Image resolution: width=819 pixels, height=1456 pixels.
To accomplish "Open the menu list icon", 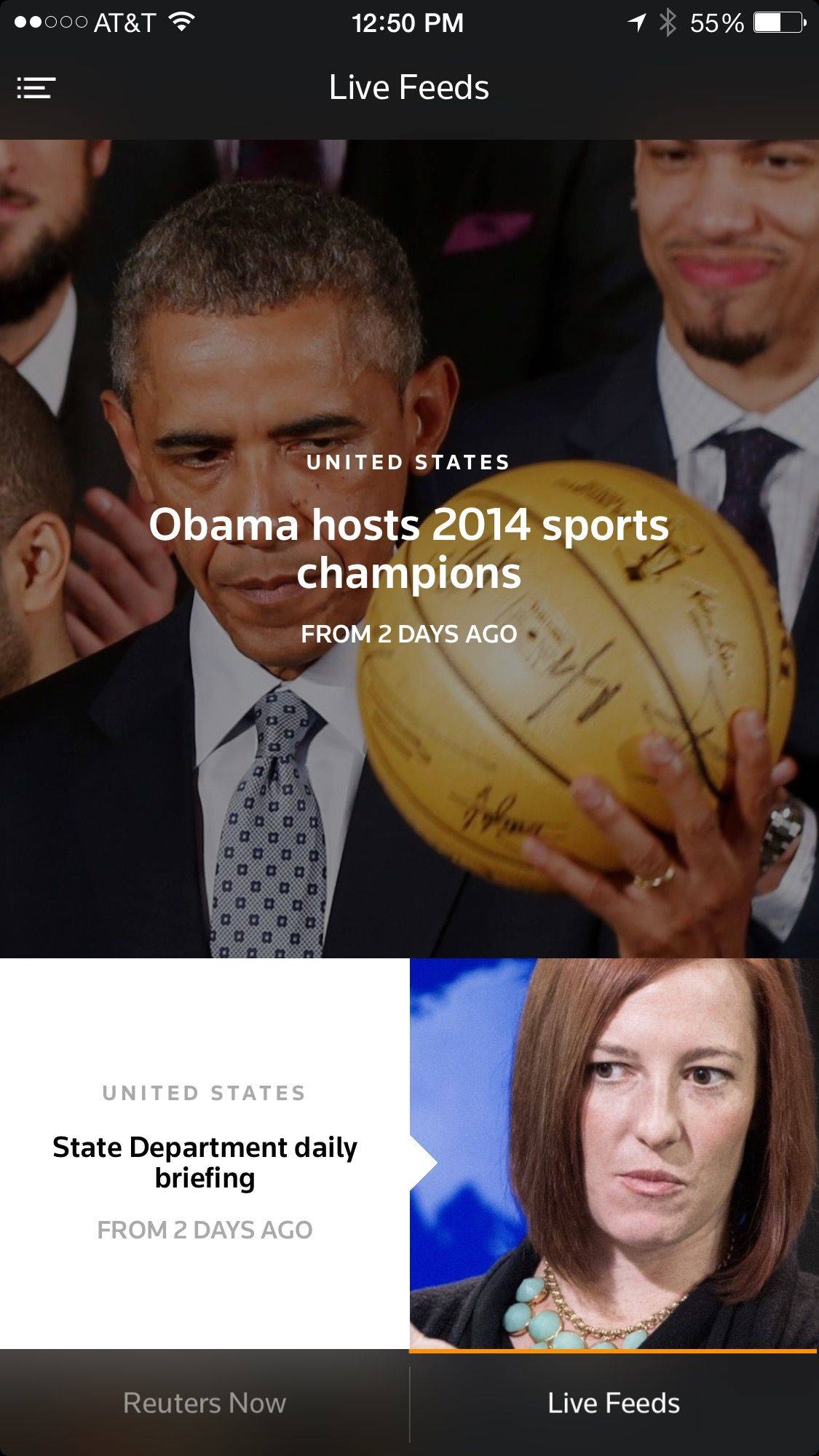I will click(x=36, y=88).
